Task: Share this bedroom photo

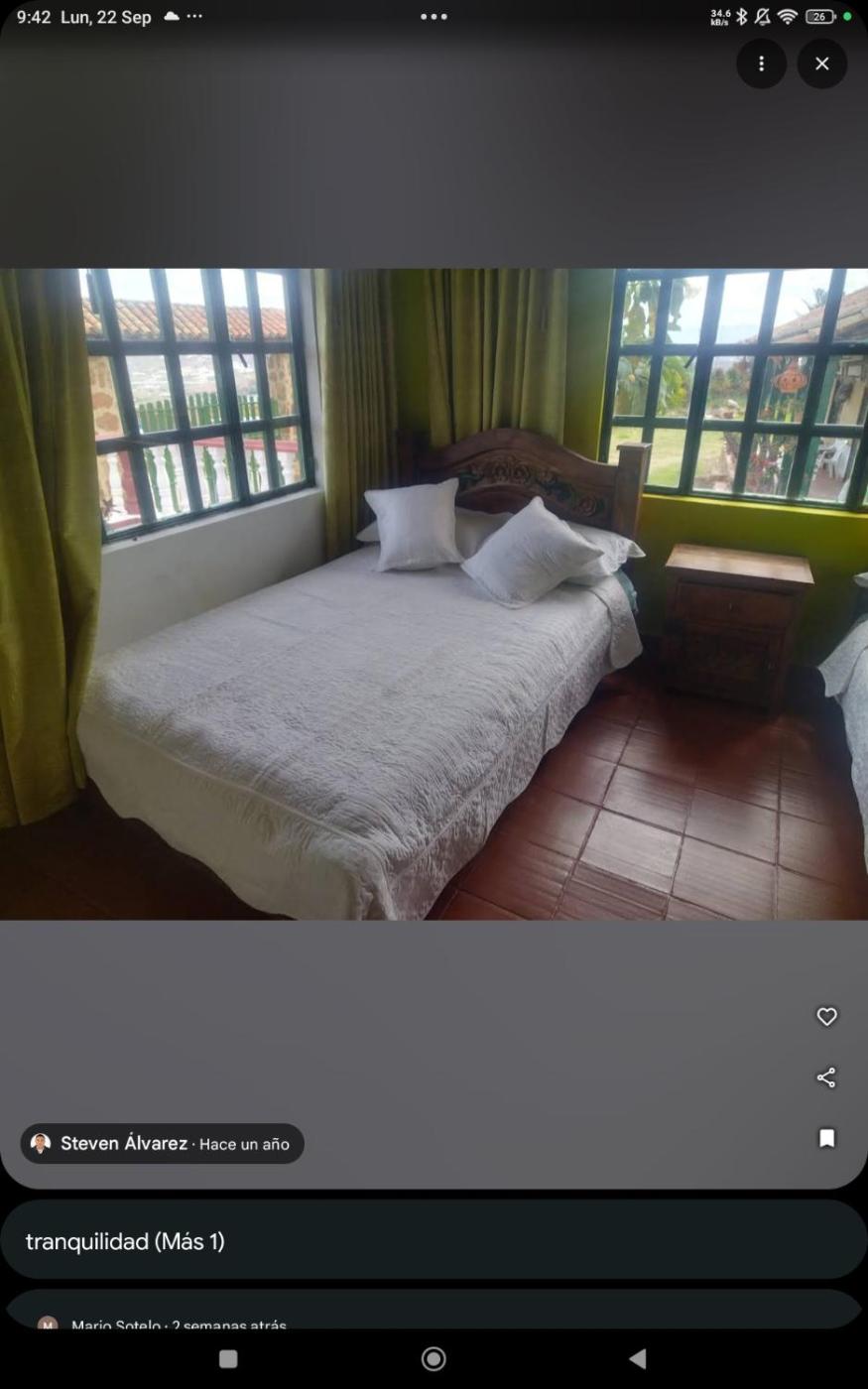Action: [826, 1077]
